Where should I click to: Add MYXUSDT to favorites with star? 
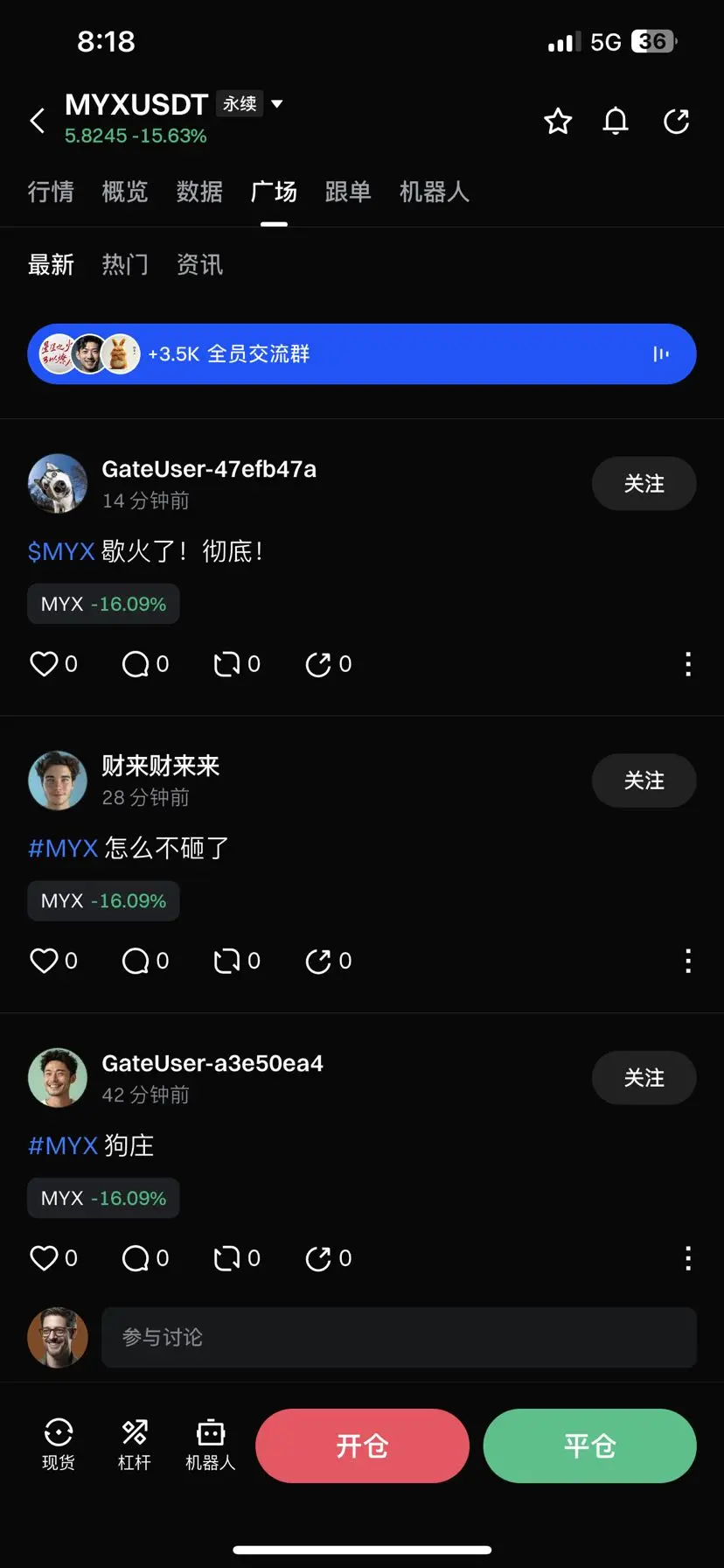[x=558, y=122]
